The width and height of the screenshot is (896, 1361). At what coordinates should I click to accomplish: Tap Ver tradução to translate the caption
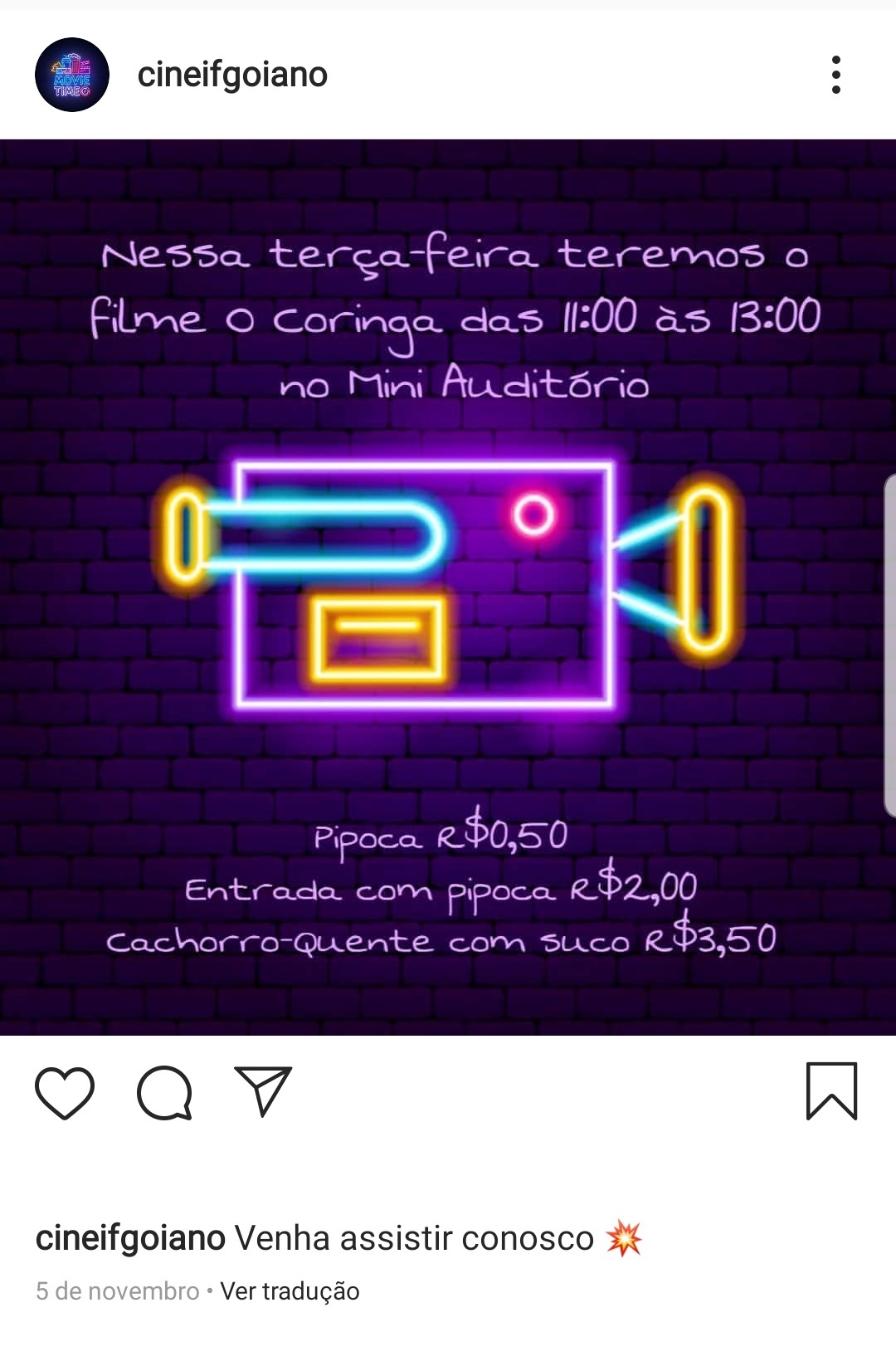[290, 1291]
